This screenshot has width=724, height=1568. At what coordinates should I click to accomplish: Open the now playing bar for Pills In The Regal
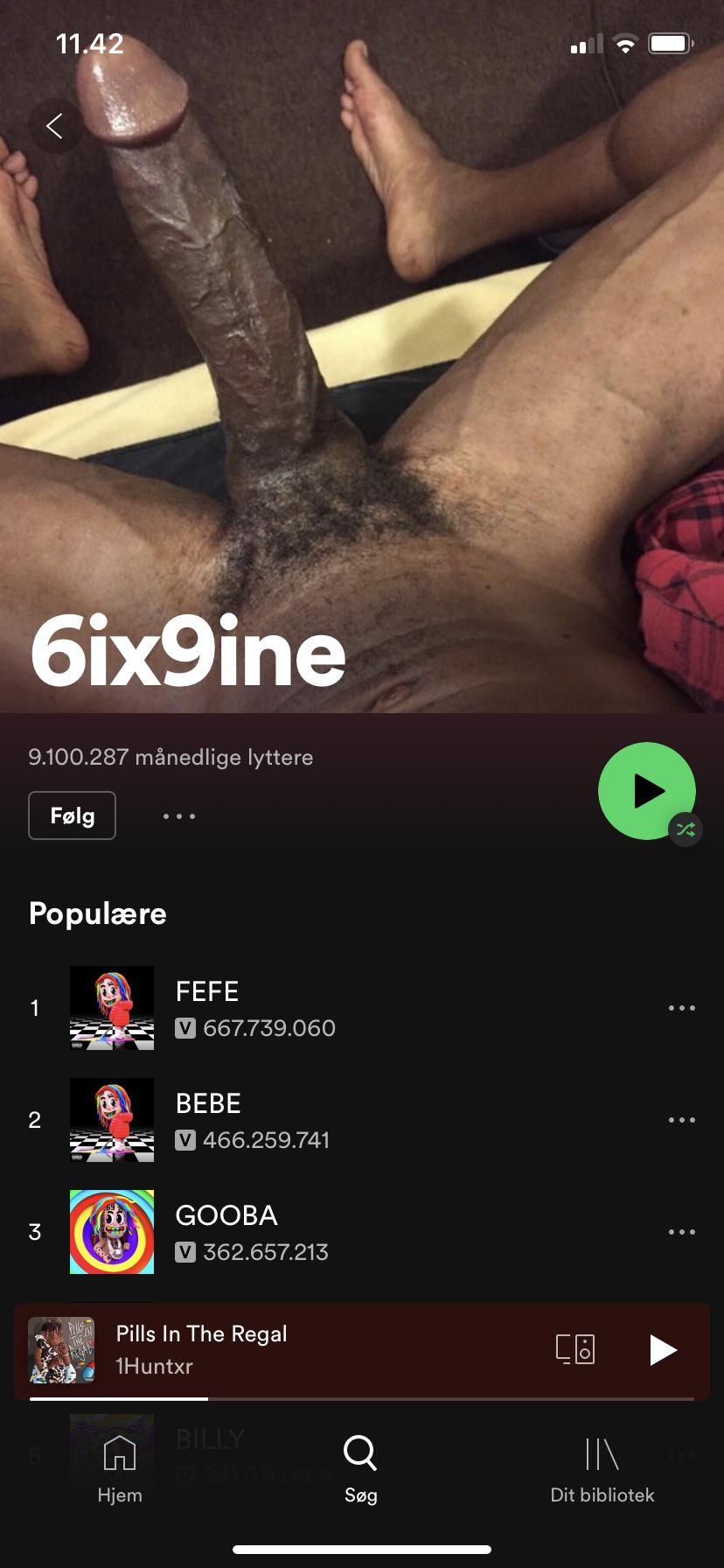point(289,1349)
